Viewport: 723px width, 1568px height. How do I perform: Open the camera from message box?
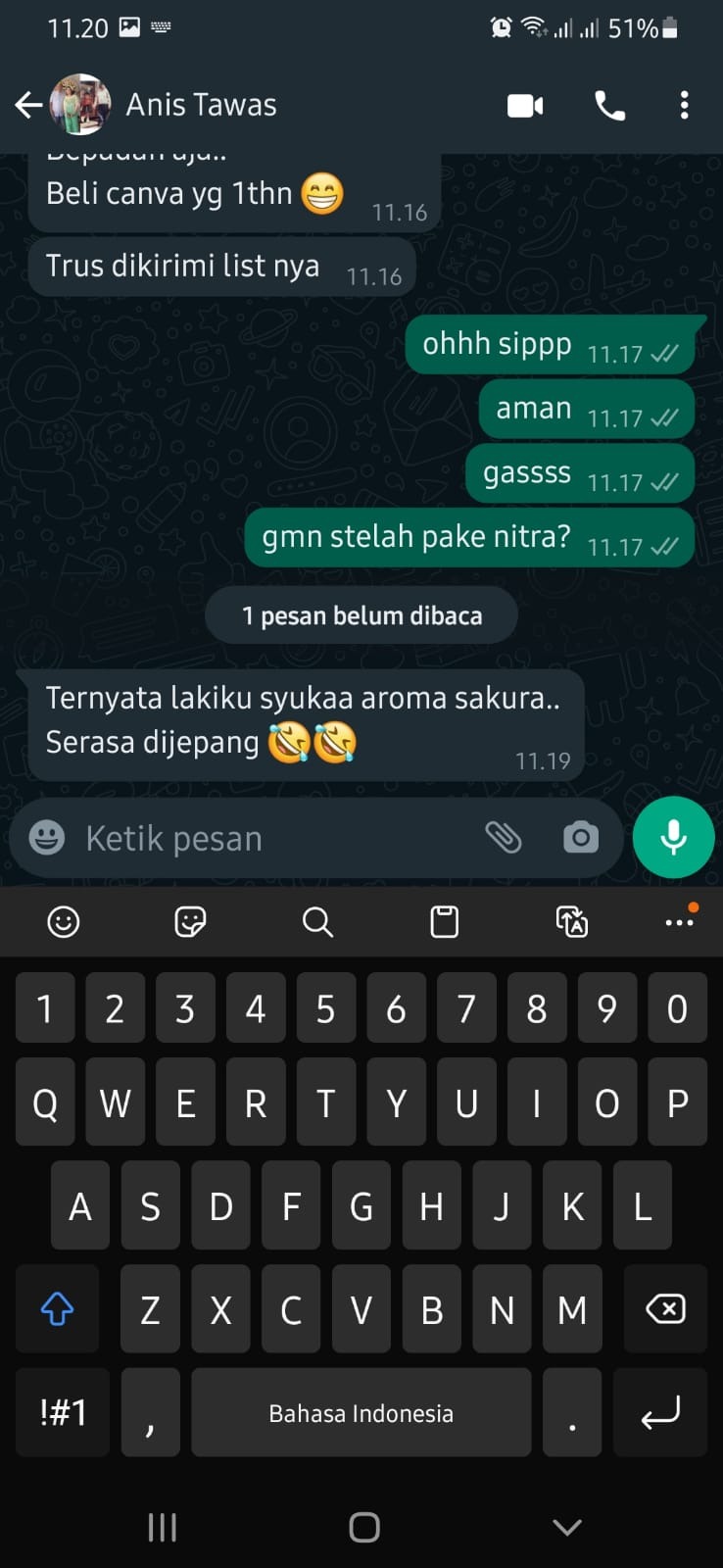pyautogui.click(x=580, y=838)
